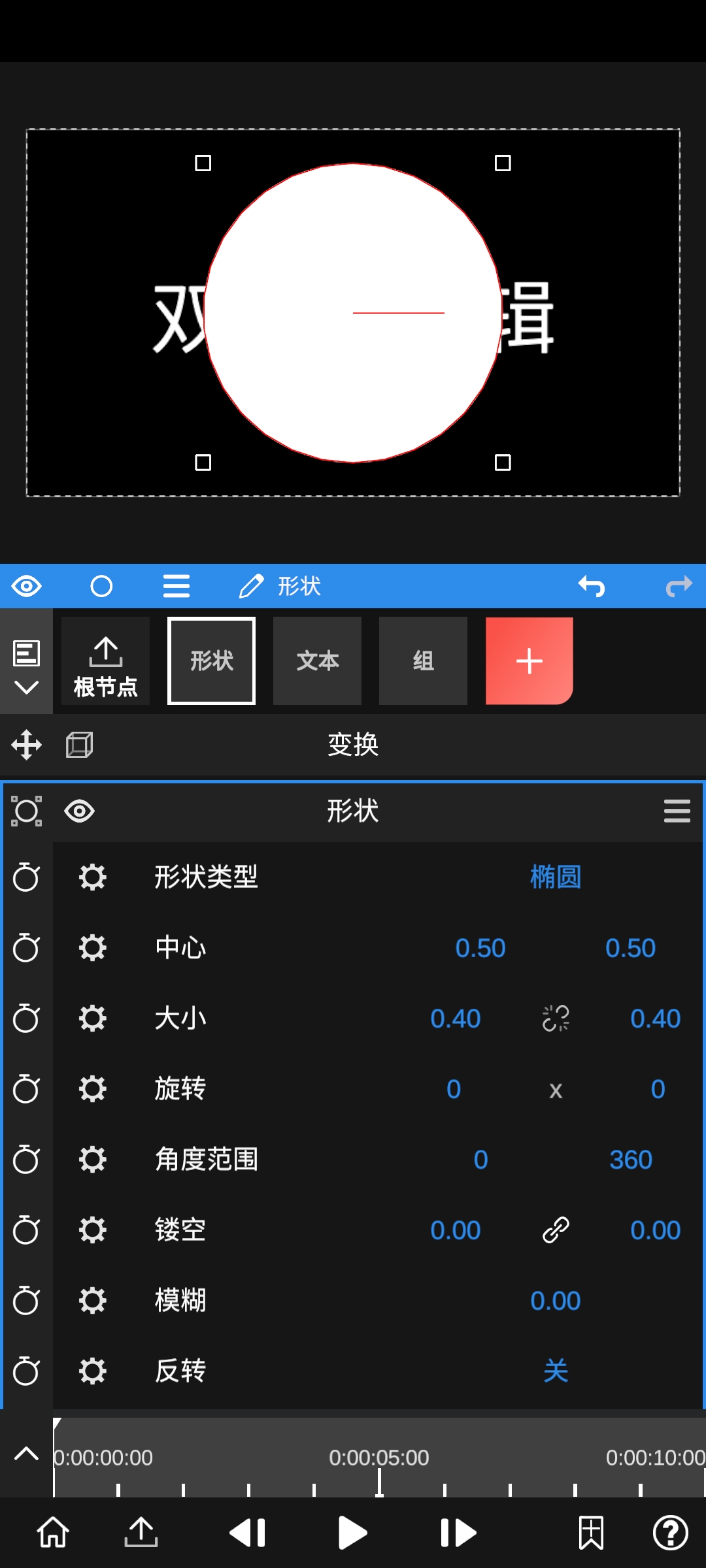Image resolution: width=706 pixels, height=1568 pixels.
Task: Add a new layer with the red plus button
Action: [529, 661]
